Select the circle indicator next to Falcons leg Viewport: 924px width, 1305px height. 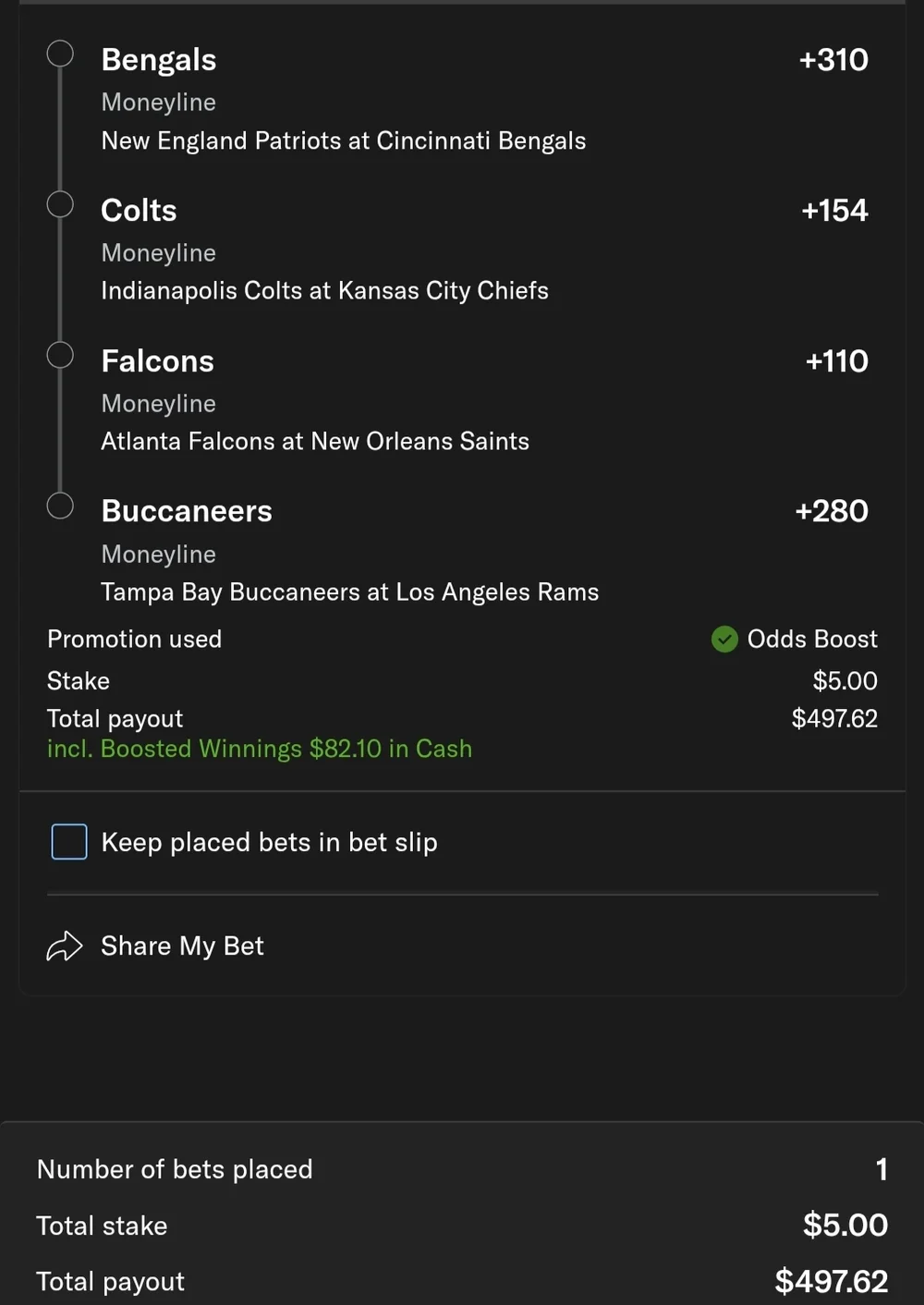point(59,354)
